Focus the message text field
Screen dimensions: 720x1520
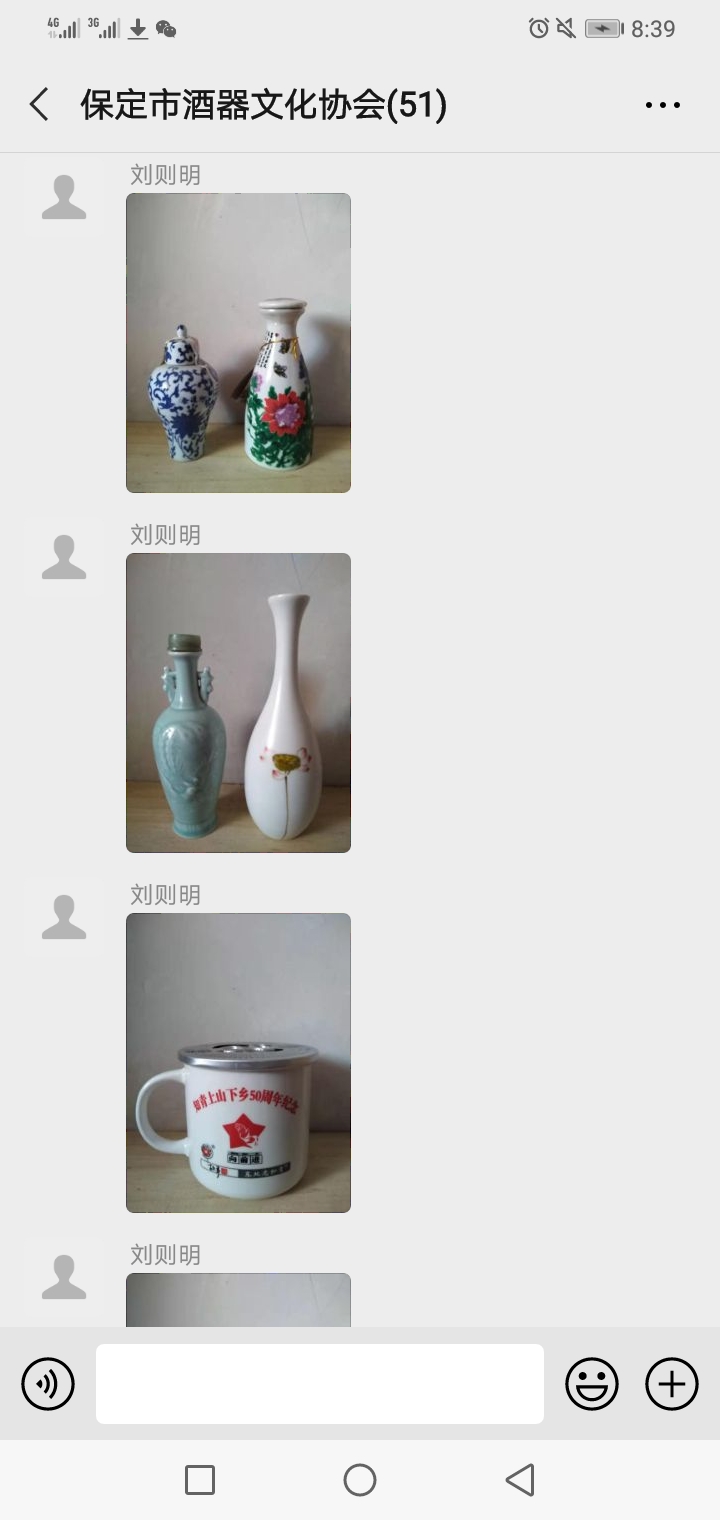[320, 1384]
